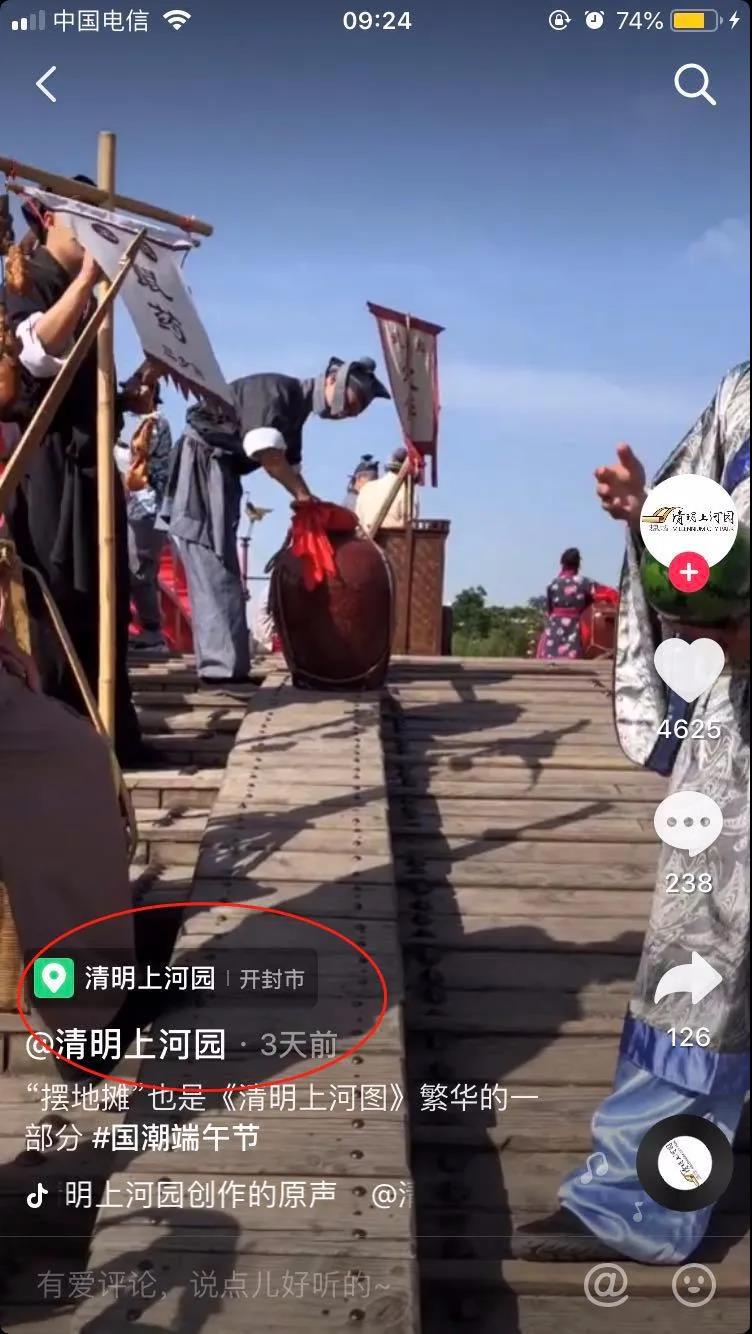The image size is (752, 1334).
Task: Like this video with the heart
Action: (x=688, y=672)
